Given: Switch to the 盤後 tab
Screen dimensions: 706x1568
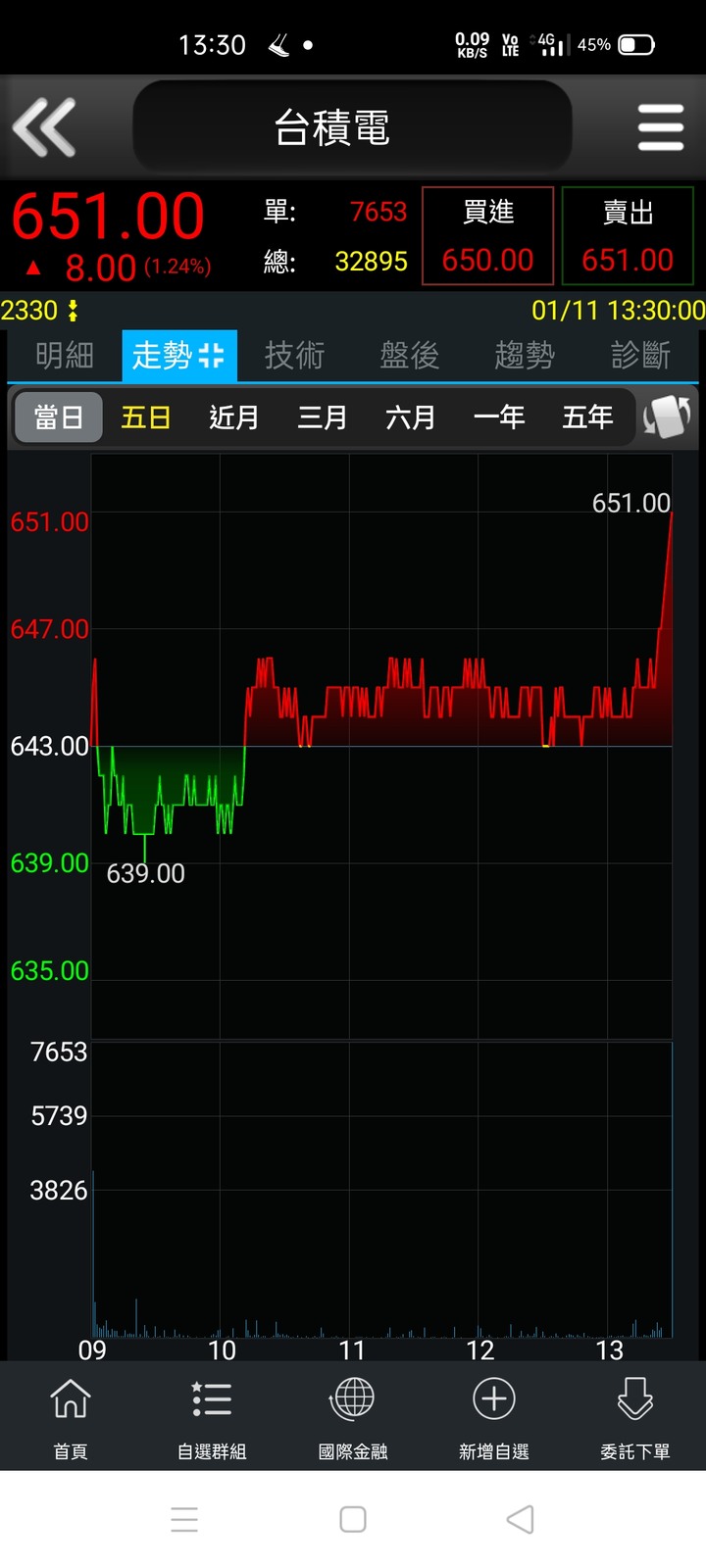Looking at the screenshot, I should click(x=410, y=355).
